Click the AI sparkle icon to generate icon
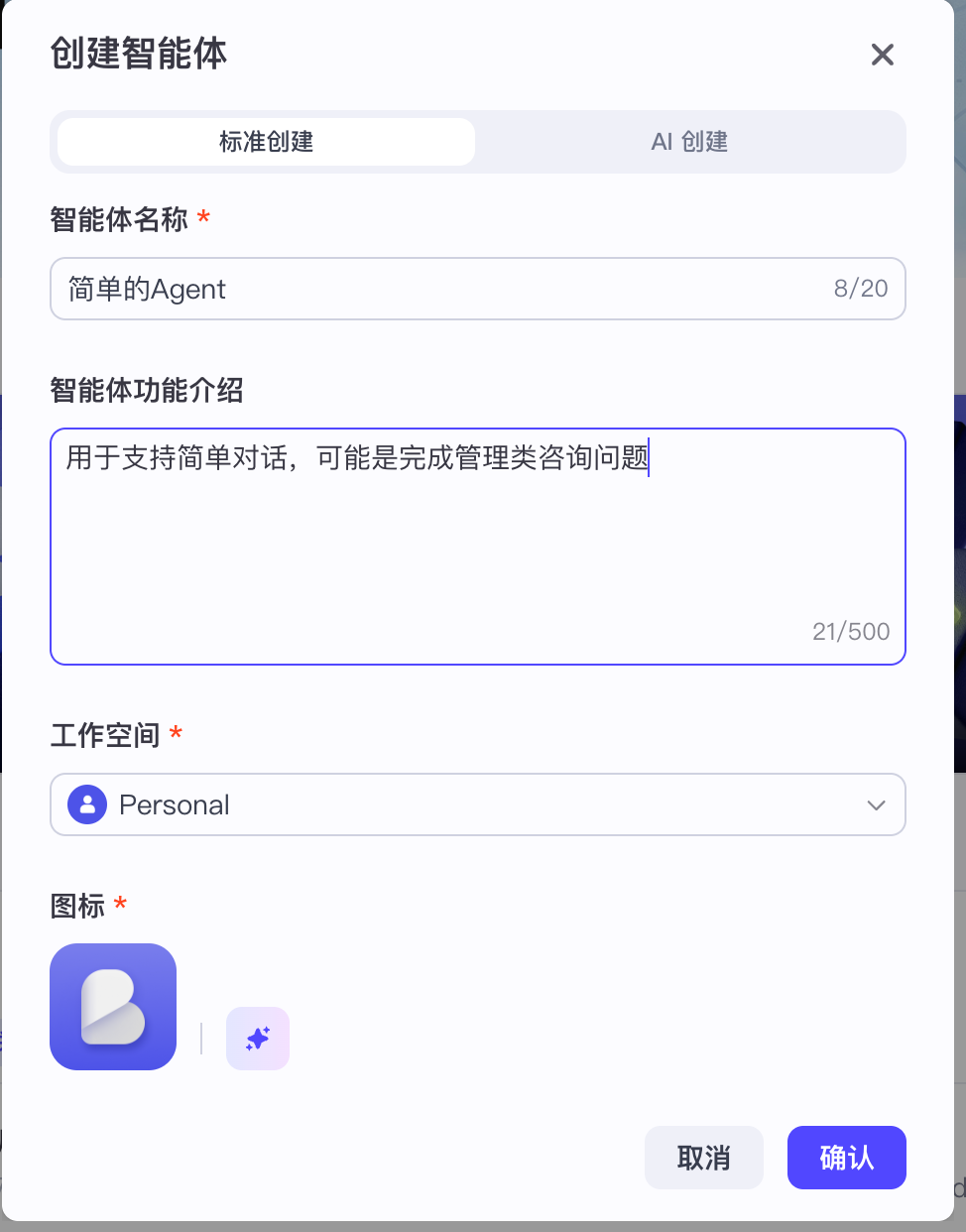The height and width of the screenshot is (1232, 966). [x=257, y=1038]
